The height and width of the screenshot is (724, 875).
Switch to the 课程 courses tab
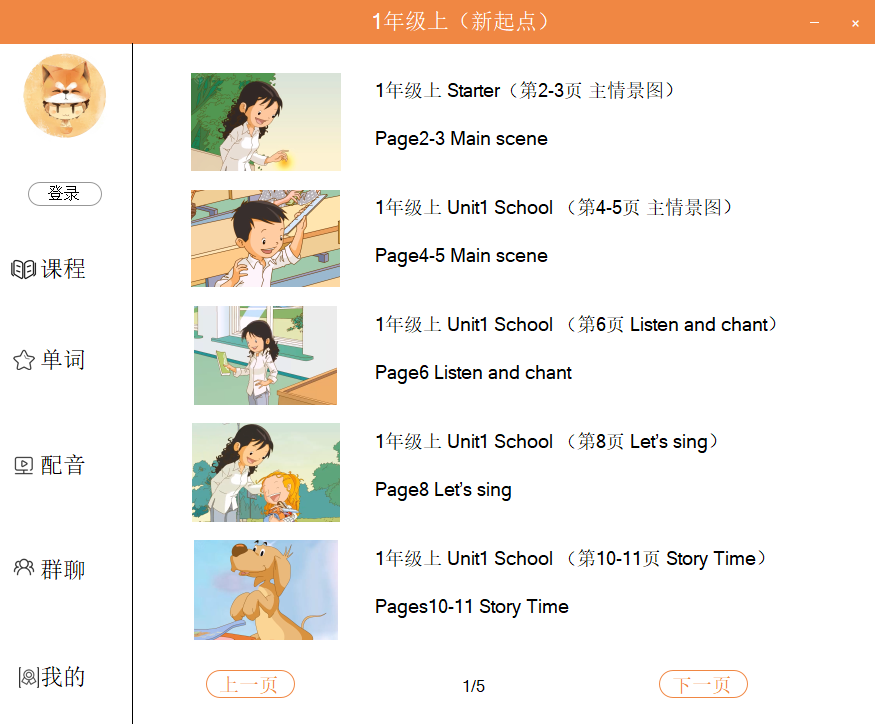point(49,269)
